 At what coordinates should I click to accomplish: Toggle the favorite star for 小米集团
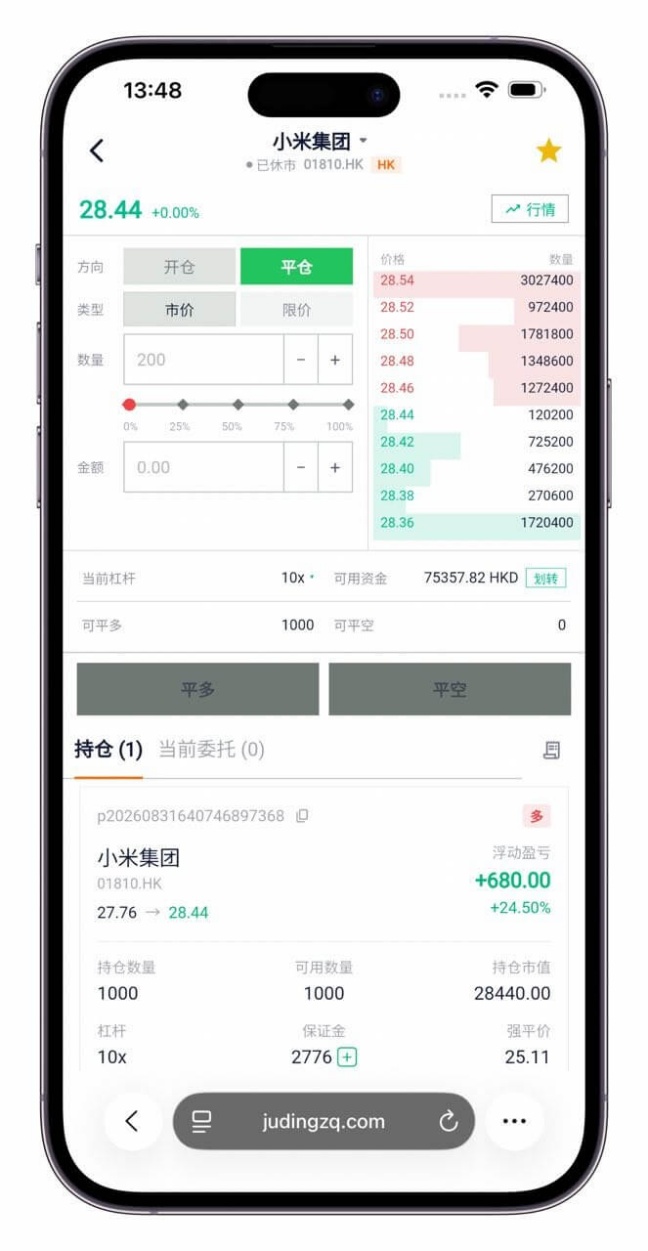tap(548, 152)
